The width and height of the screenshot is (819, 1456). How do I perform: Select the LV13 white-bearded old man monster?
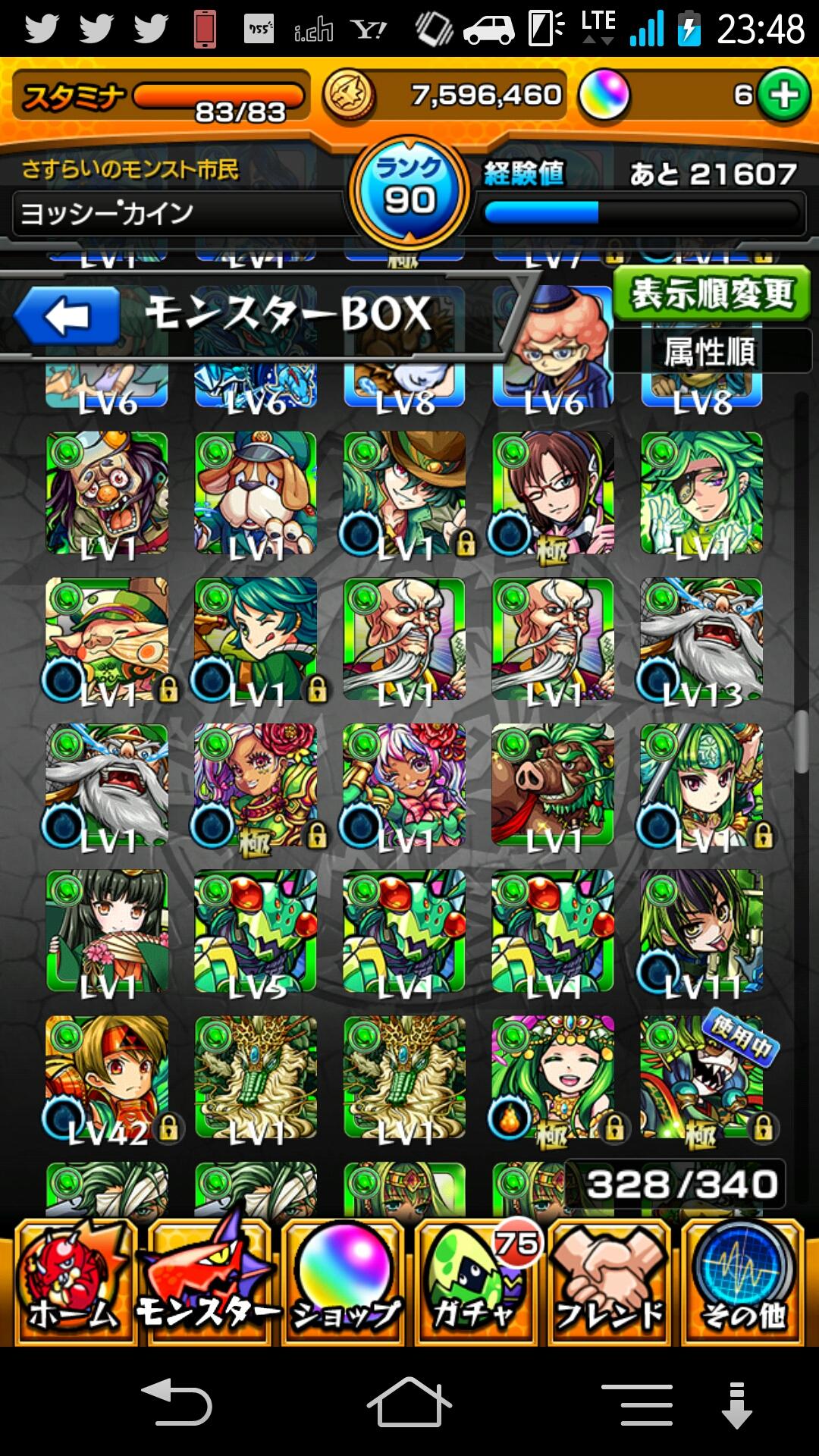coord(701,639)
